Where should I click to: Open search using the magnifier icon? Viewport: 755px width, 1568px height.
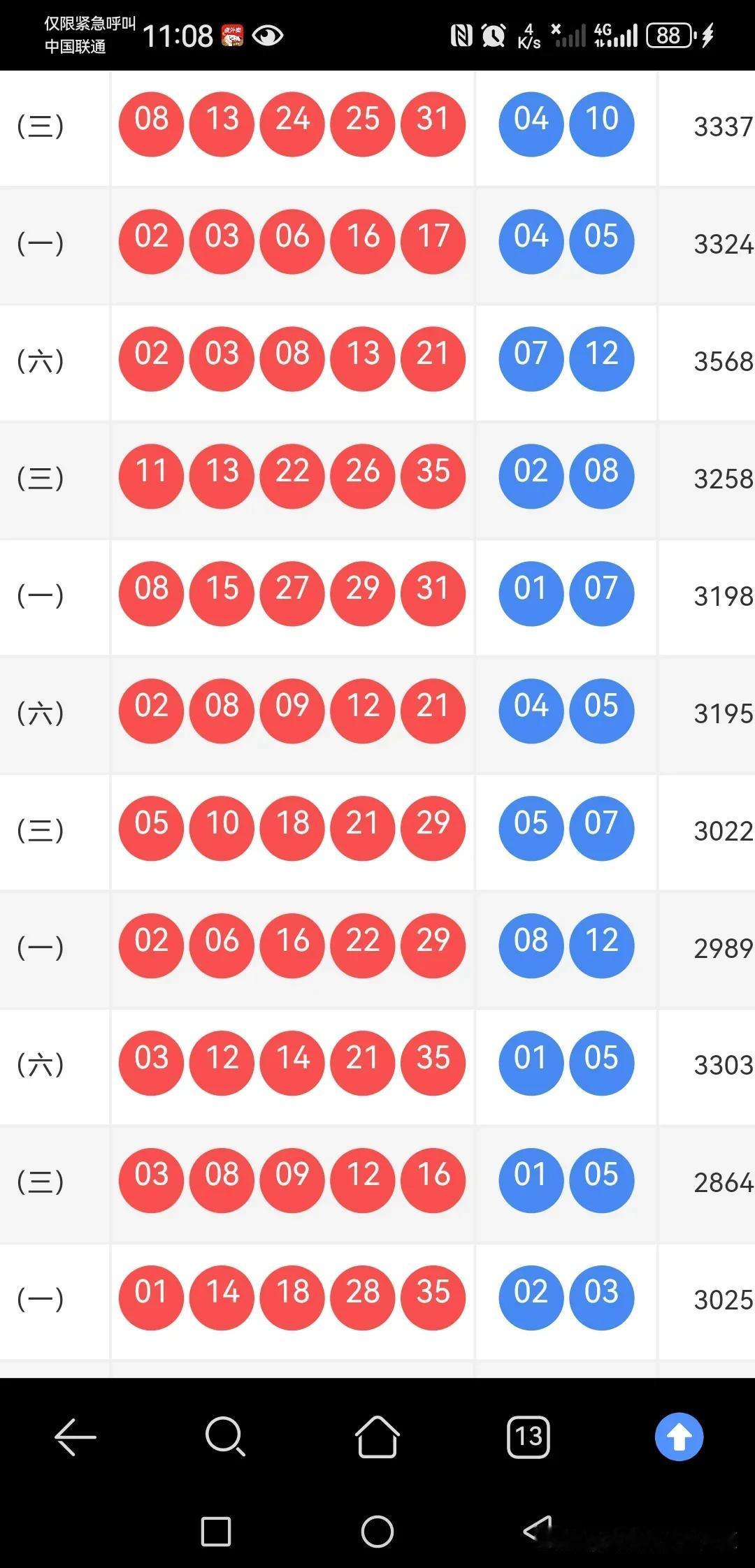(x=226, y=1436)
